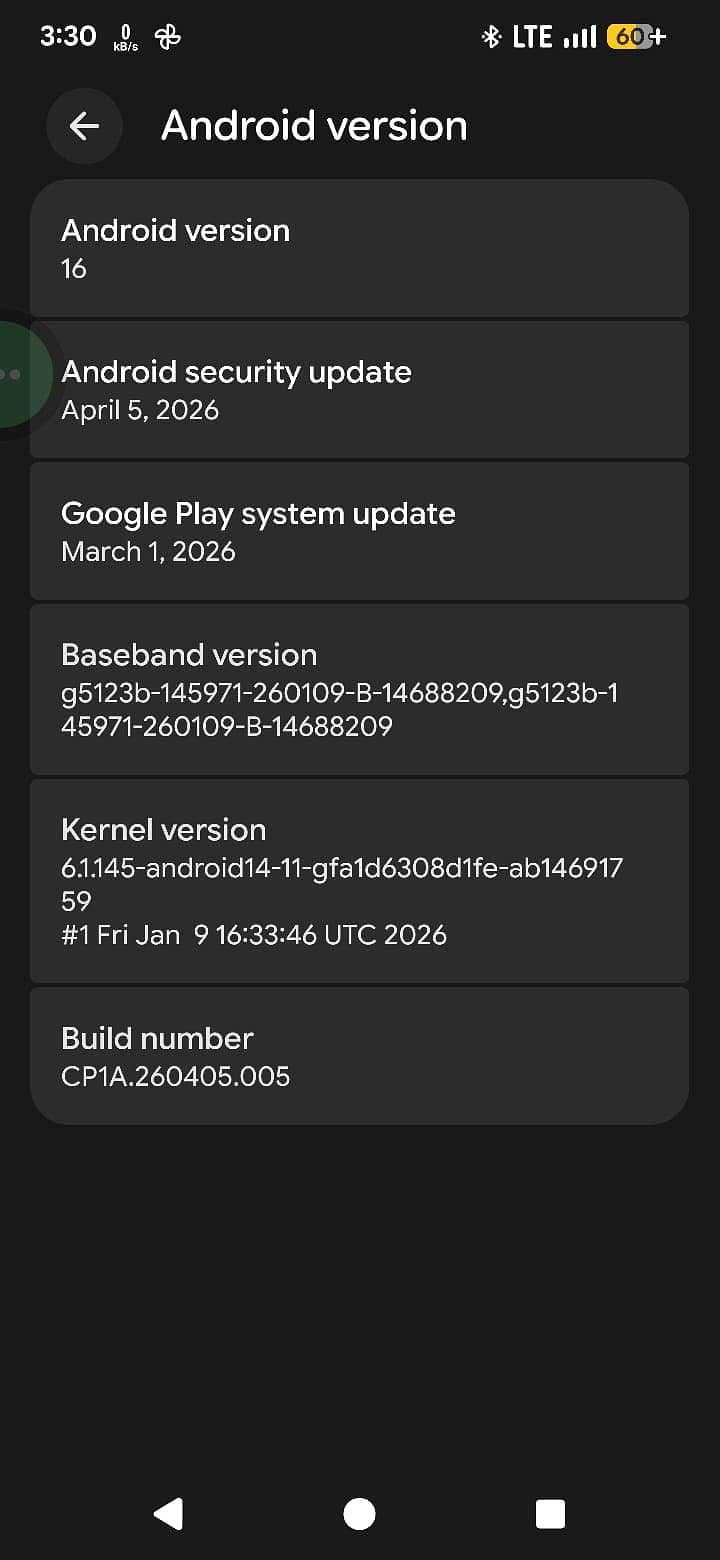Viewport: 720px width, 1560px height.
Task: Tap the fan status icon next to the clock
Action: coord(166,36)
